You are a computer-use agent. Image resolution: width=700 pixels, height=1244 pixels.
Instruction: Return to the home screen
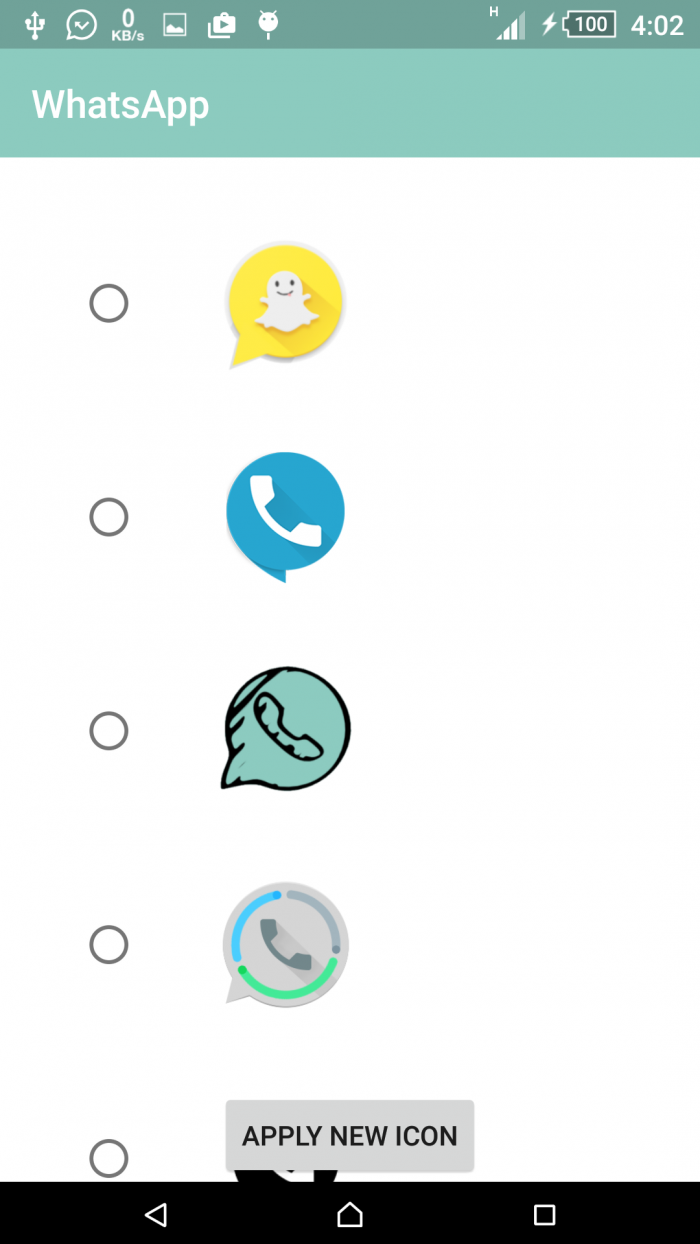[350, 1214]
